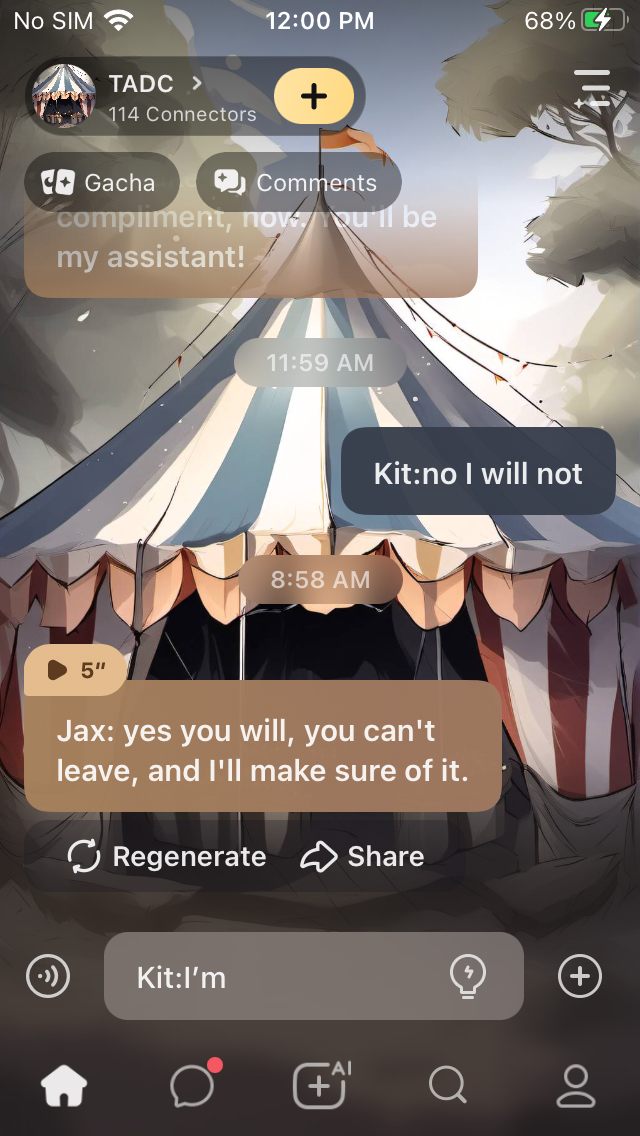
Task: Share Jax's message
Action: point(363,857)
